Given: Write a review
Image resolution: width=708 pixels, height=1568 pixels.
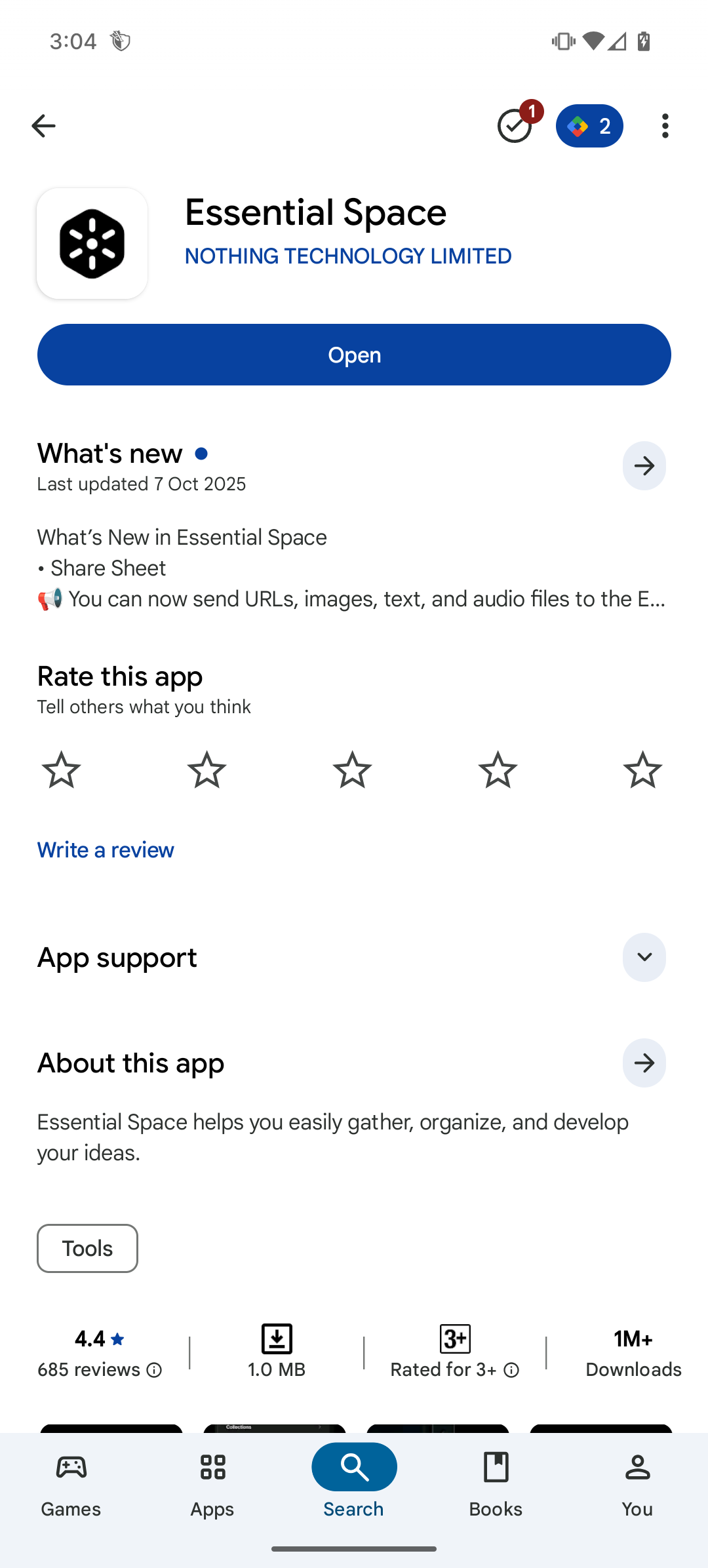Looking at the screenshot, I should pyautogui.click(x=106, y=850).
